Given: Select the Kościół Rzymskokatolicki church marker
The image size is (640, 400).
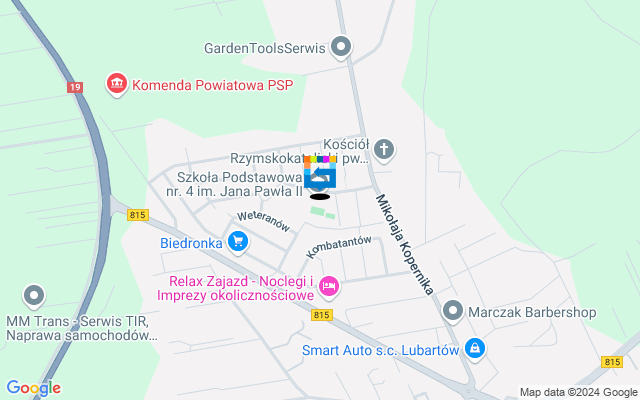Looking at the screenshot, I should [385, 150].
